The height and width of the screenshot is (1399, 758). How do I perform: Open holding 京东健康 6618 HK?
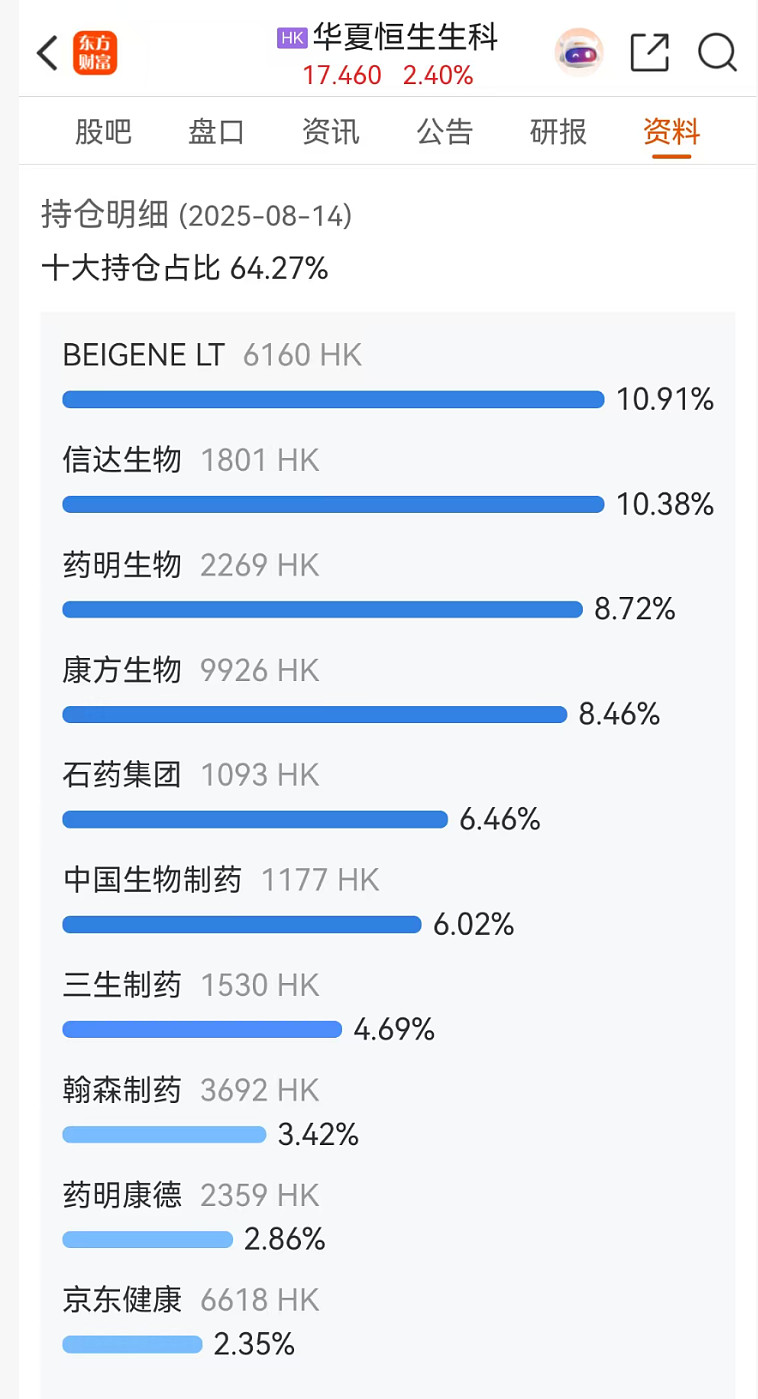388,1321
